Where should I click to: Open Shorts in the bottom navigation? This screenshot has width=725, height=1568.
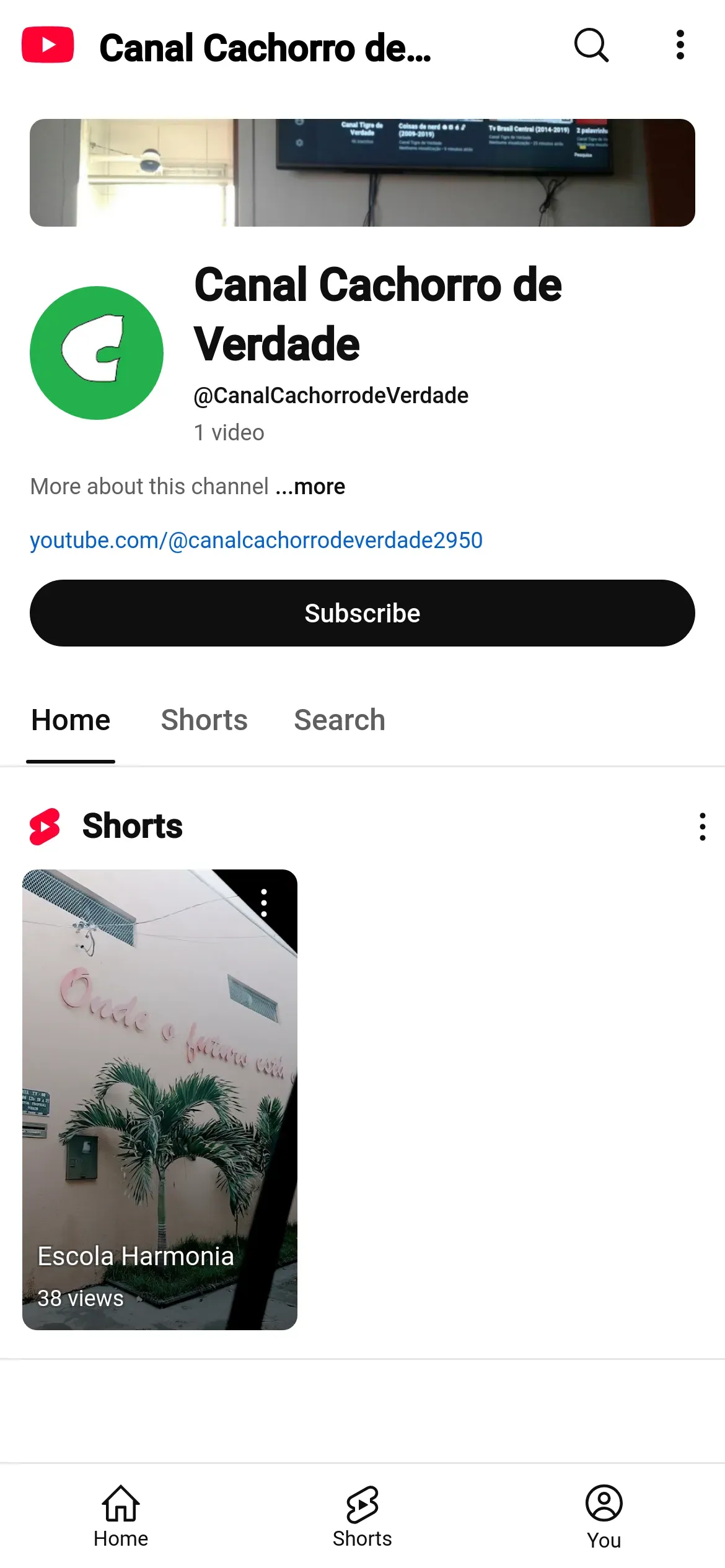362,1516
